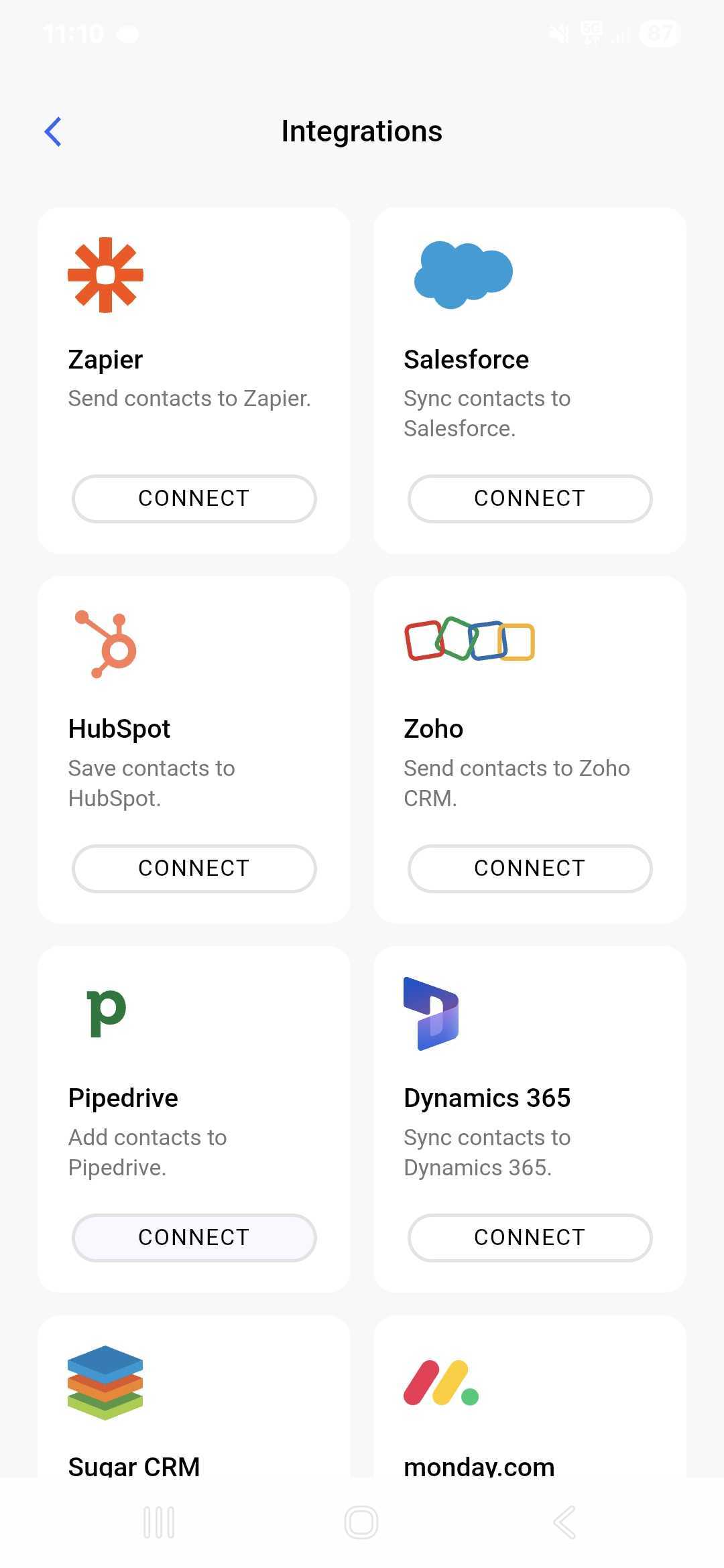The width and height of the screenshot is (724, 1568).
Task: Tap Connect for Salesforce
Action: click(x=530, y=499)
